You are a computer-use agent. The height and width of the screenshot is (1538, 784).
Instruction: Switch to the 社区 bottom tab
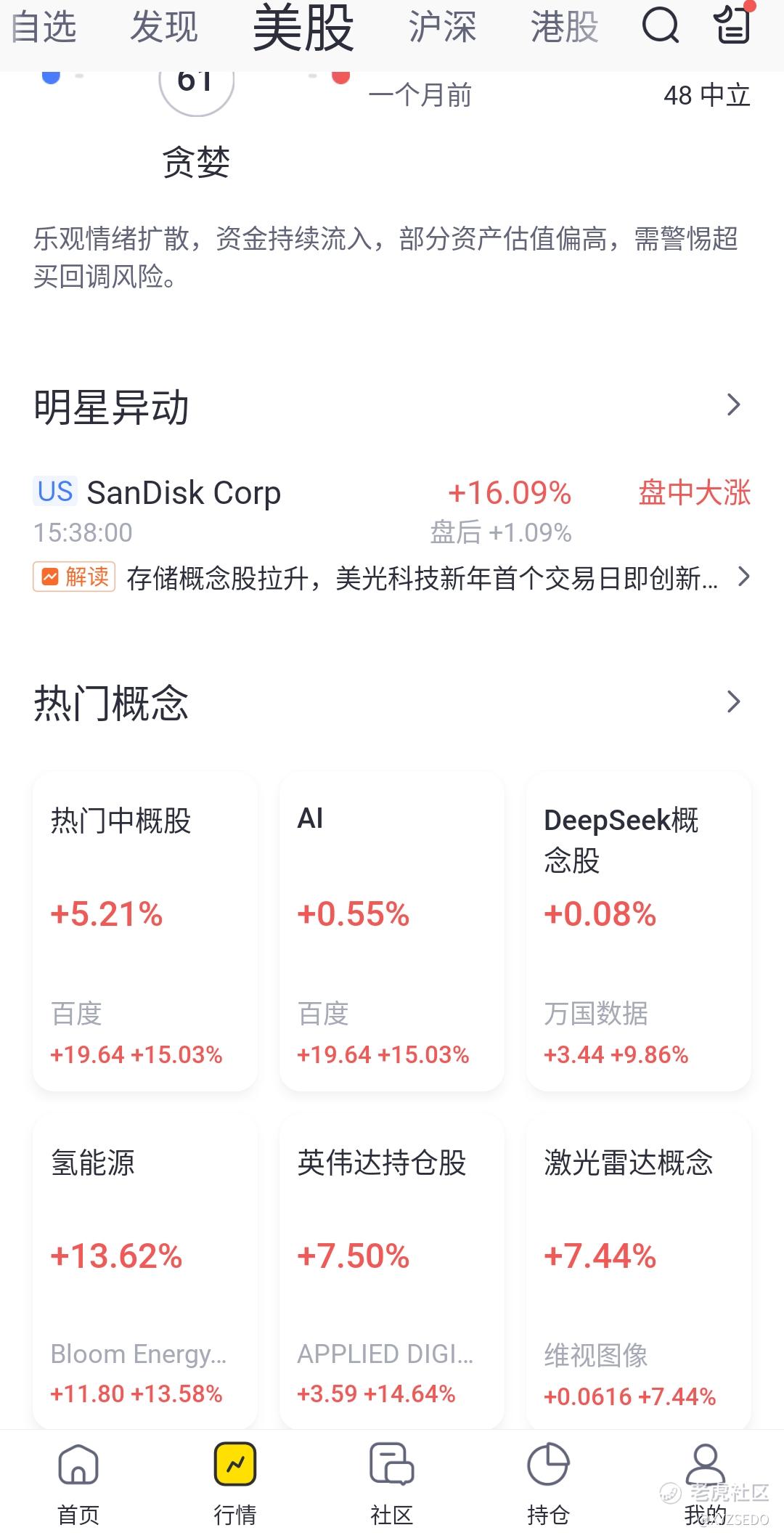point(392,1483)
